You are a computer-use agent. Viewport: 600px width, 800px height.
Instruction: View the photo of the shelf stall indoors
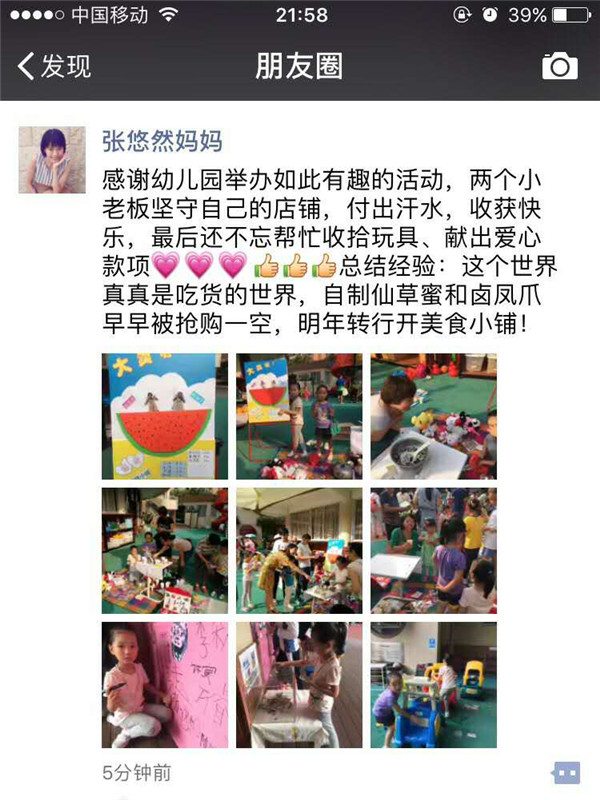click(164, 550)
